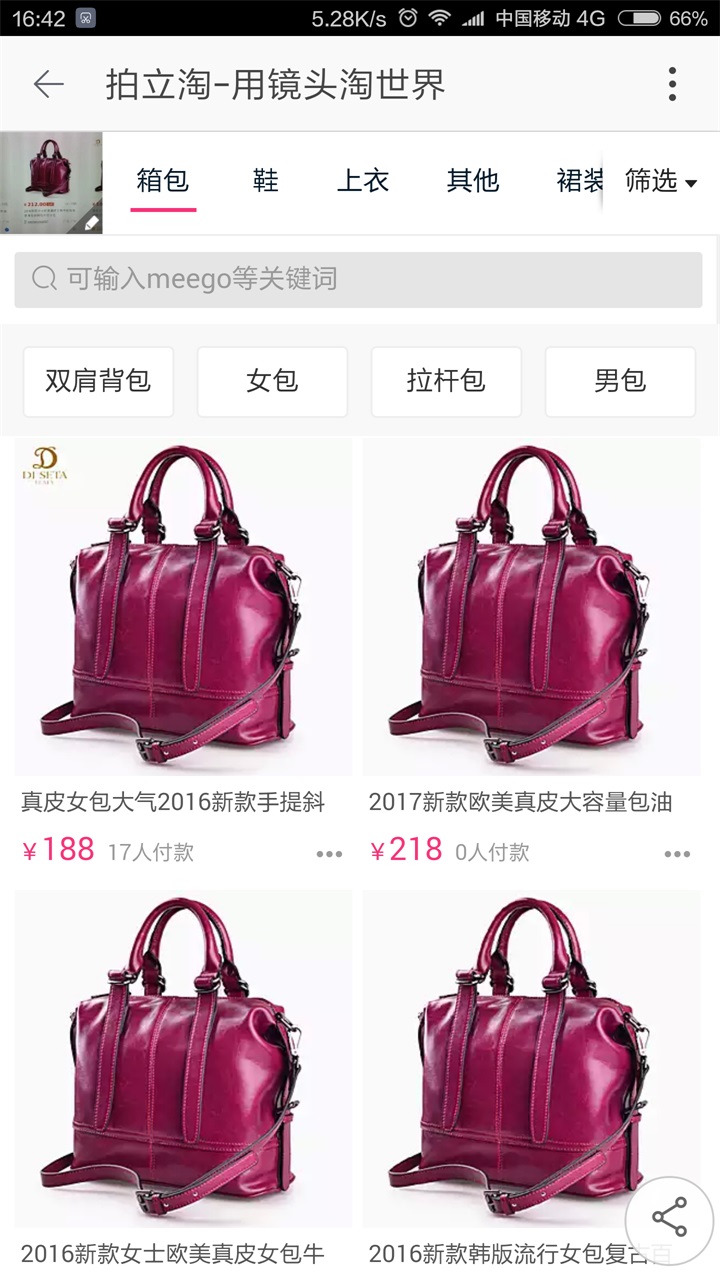This screenshot has width=720, height=1280.
Task: Open the overflow menu
Action: click(x=672, y=85)
